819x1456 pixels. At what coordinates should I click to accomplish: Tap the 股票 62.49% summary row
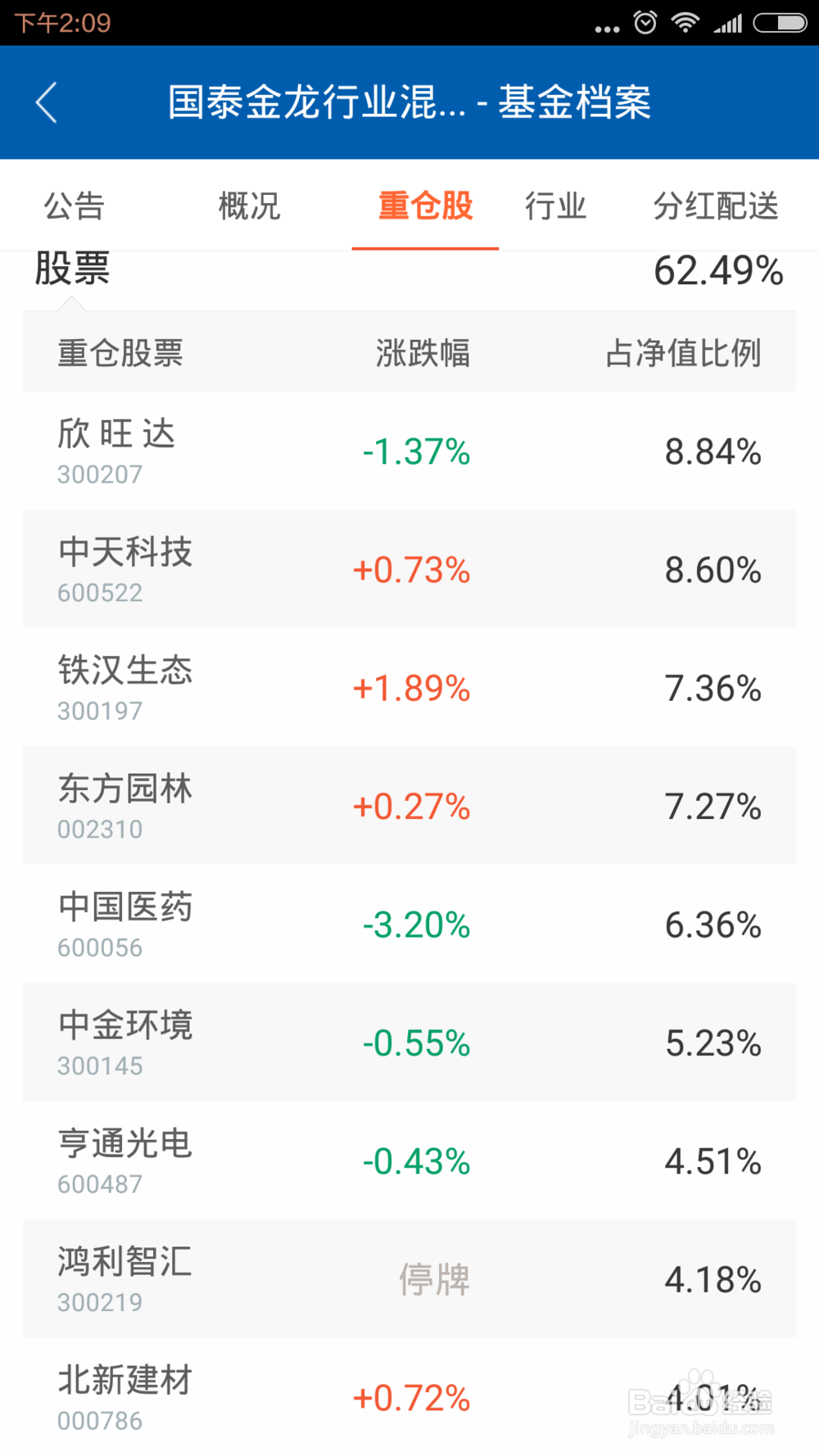(409, 270)
